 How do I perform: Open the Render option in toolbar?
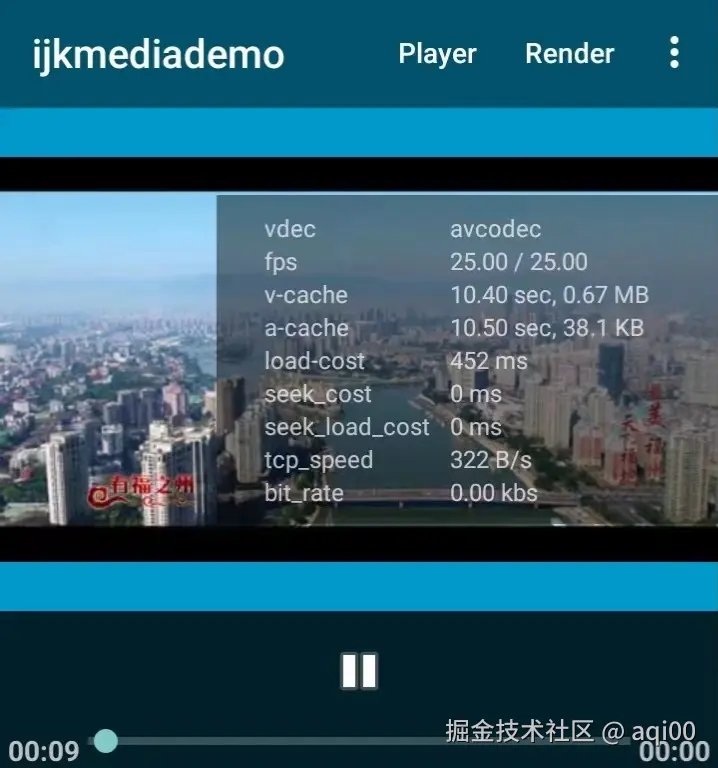[x=569, y=53]
